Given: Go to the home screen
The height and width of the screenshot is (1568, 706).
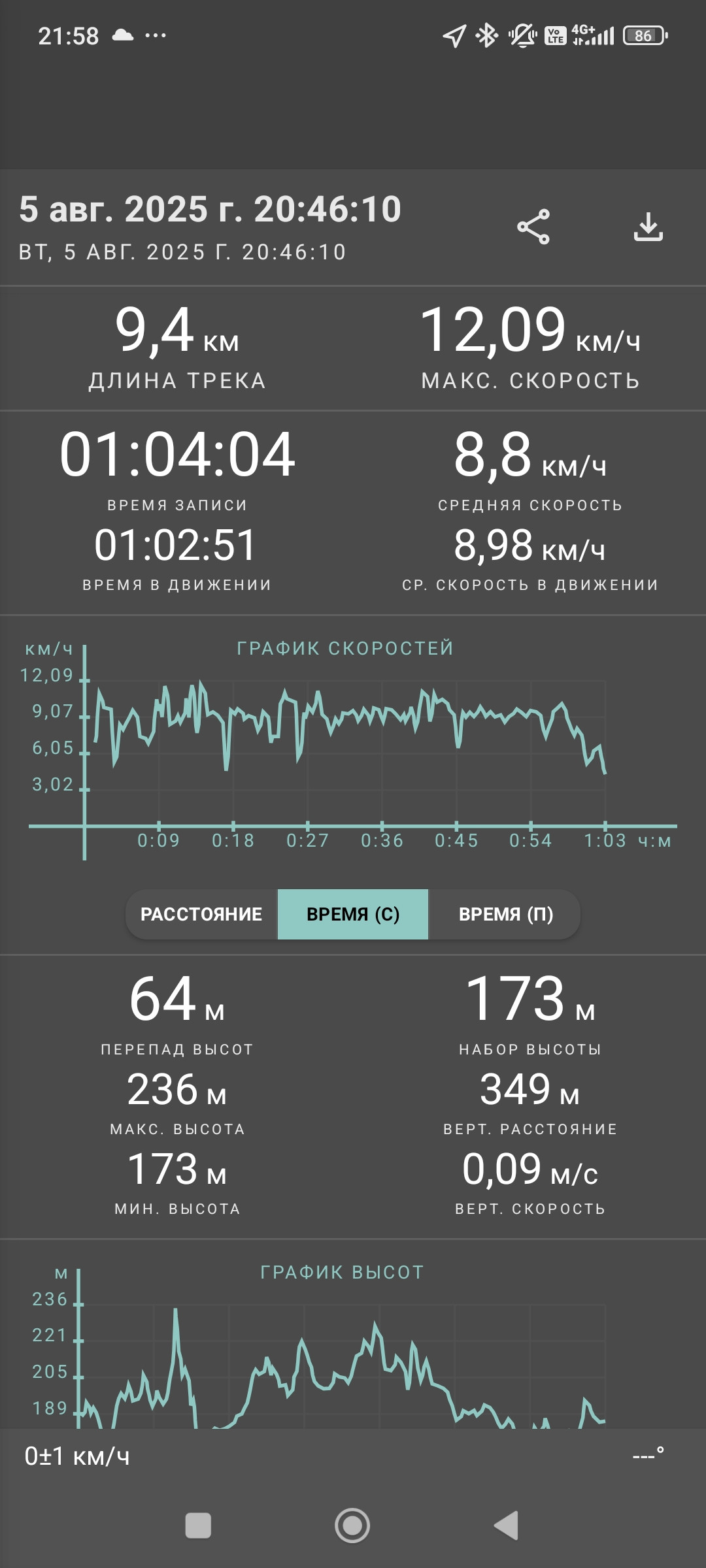Looking at the screenshot, I should click(352, 1526).
